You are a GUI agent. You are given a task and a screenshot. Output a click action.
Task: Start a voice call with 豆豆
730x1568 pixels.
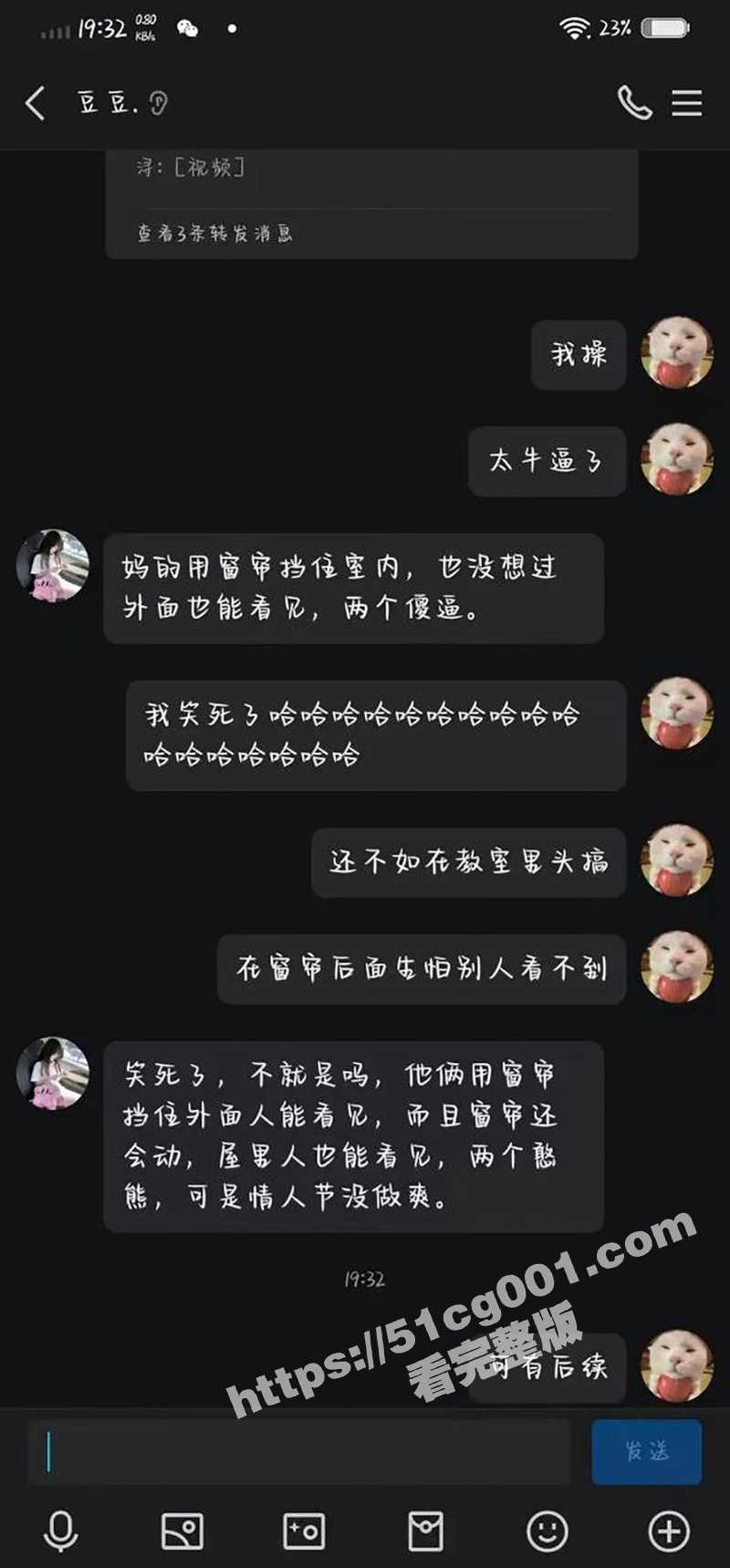[634, 102]
